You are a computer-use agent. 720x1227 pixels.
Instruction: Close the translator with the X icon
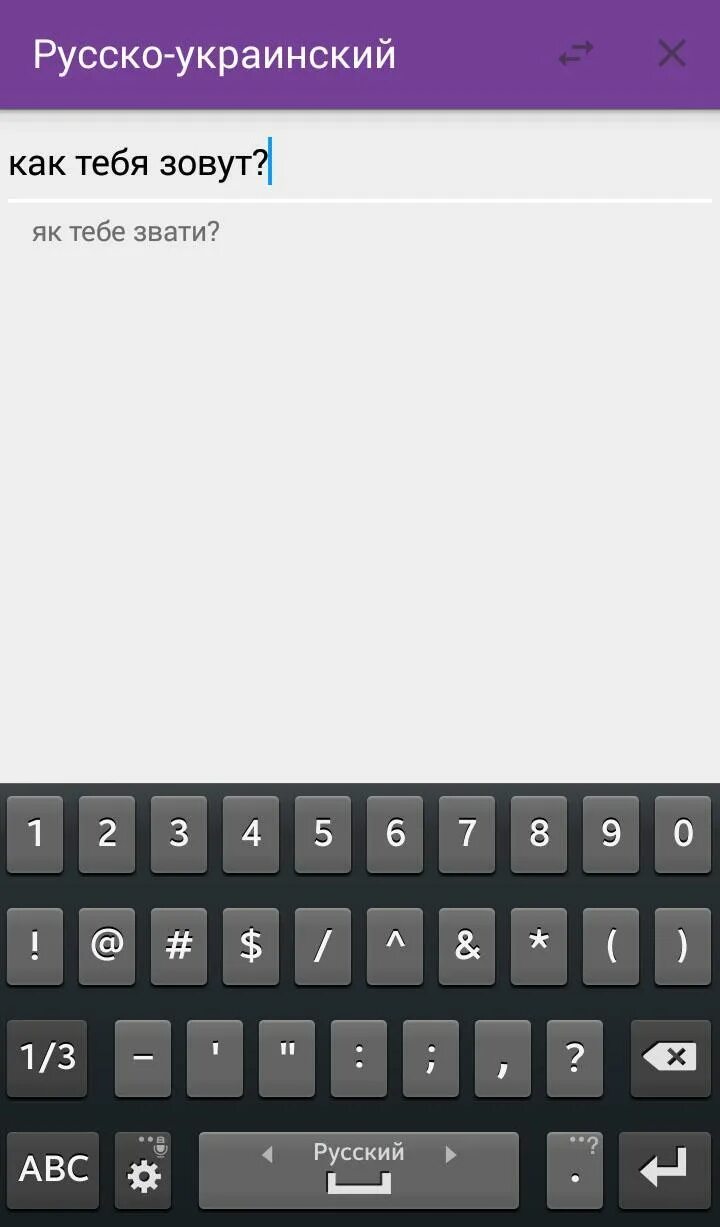tap(672, 54)
